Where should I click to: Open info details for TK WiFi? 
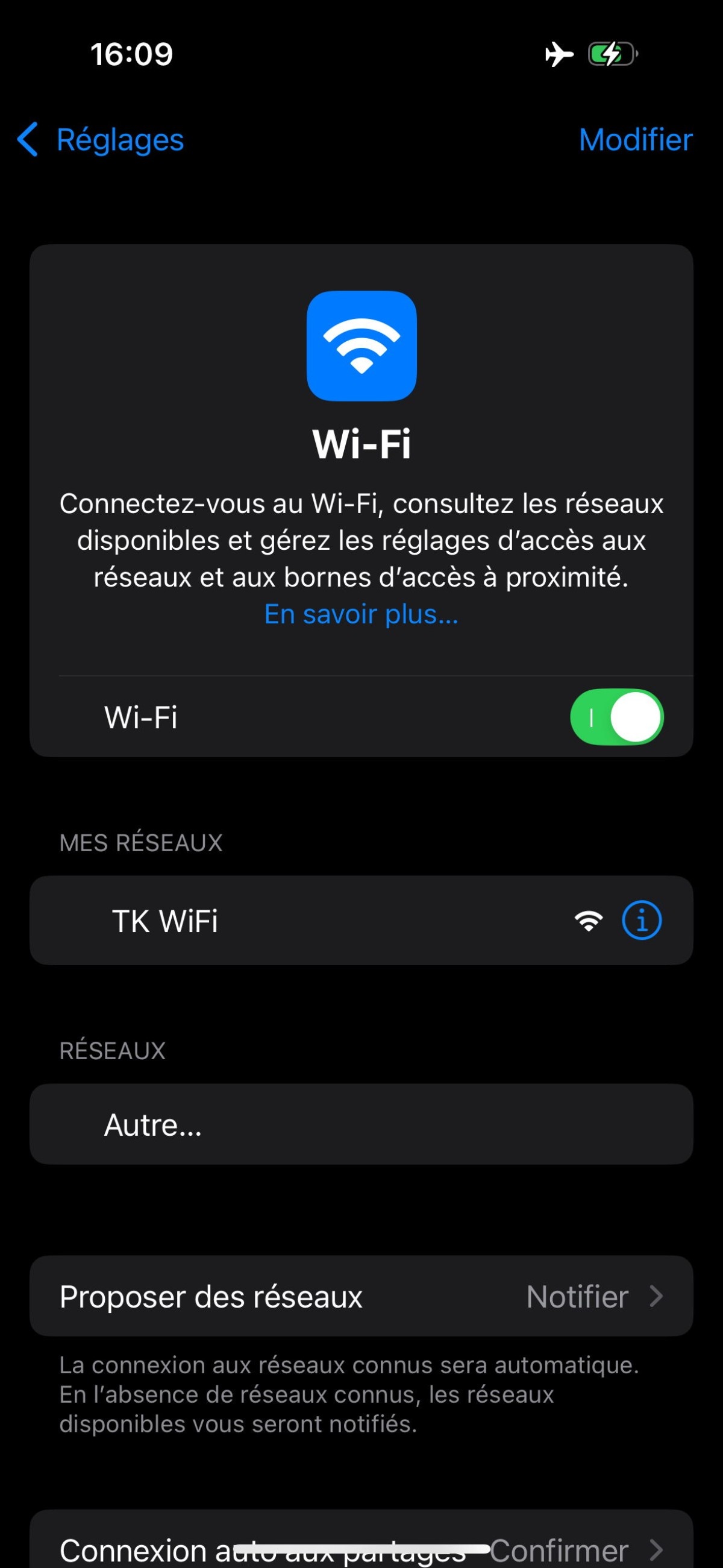pyautogui.click(x=642, y=921)
